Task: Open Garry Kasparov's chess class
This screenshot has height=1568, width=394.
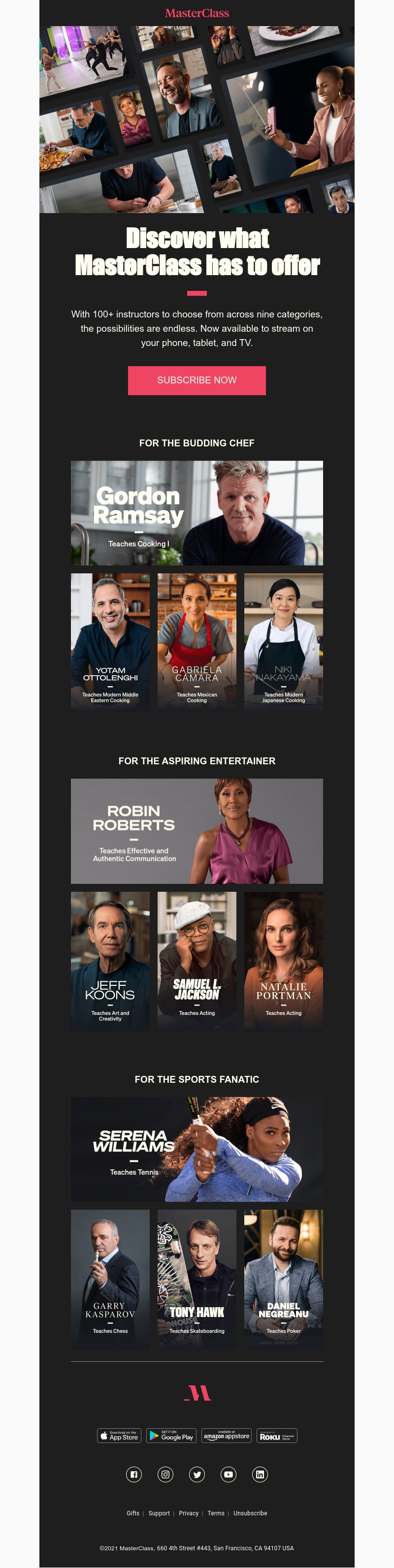Action: click(110, 1277)
